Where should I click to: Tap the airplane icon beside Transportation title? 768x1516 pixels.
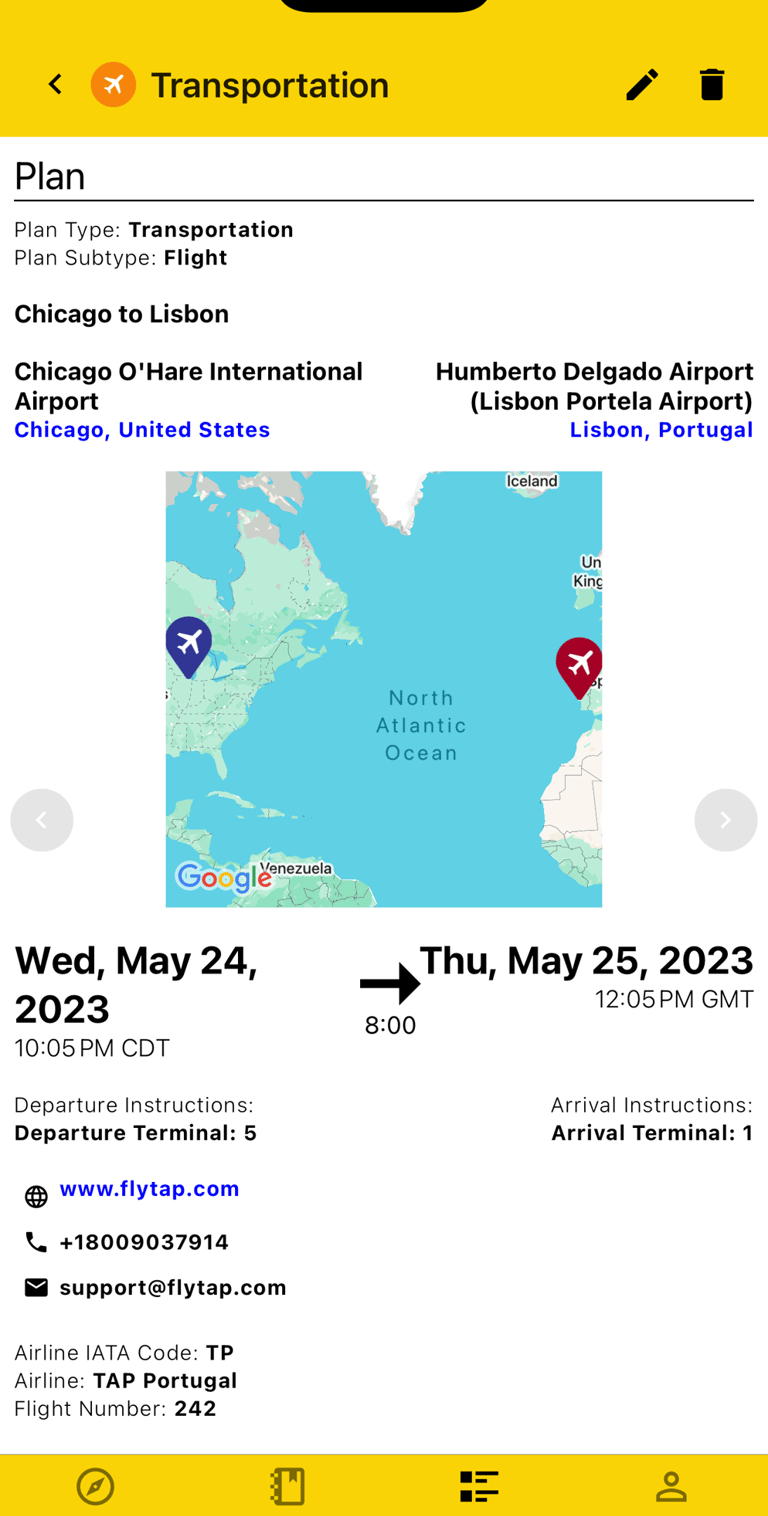click(x=113, y=84)
